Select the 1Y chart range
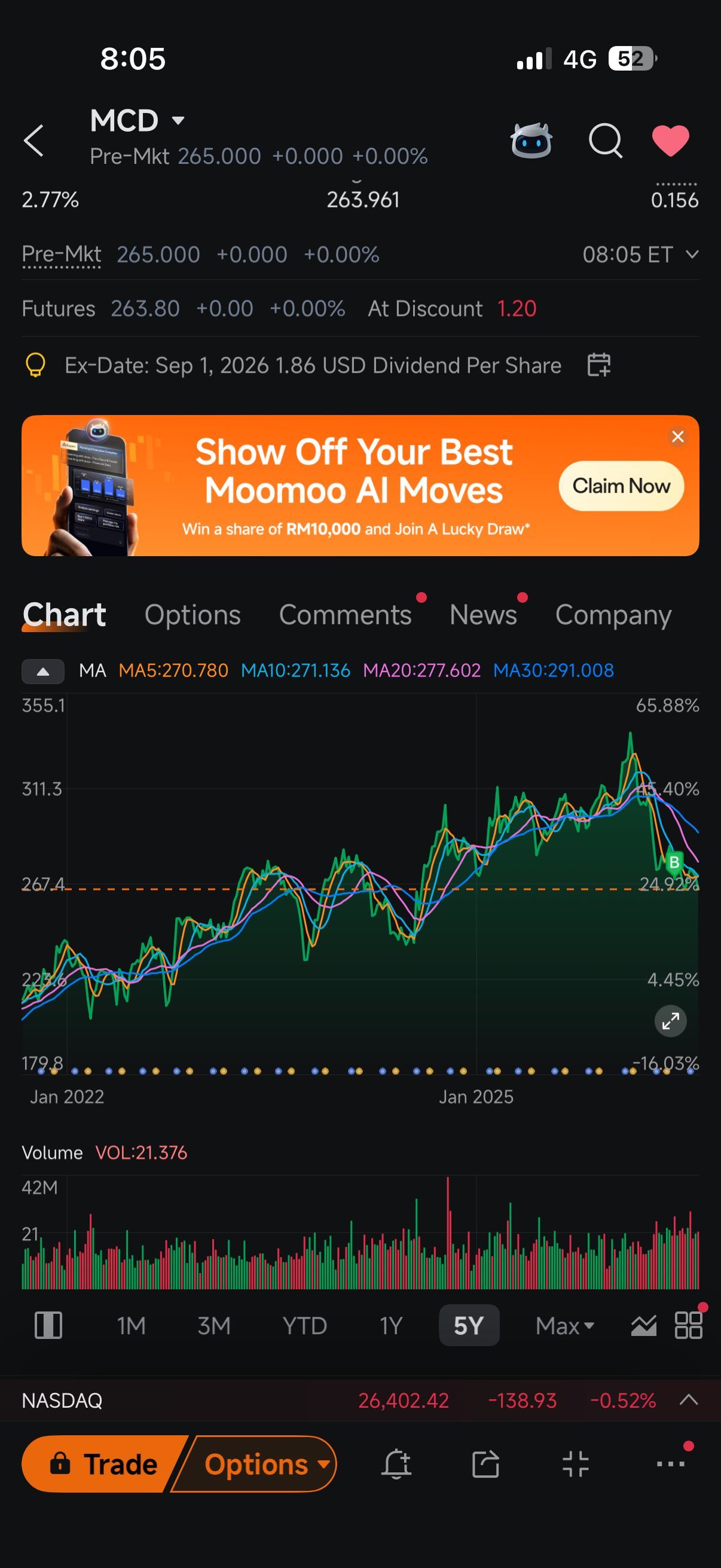 (390, 1325)
